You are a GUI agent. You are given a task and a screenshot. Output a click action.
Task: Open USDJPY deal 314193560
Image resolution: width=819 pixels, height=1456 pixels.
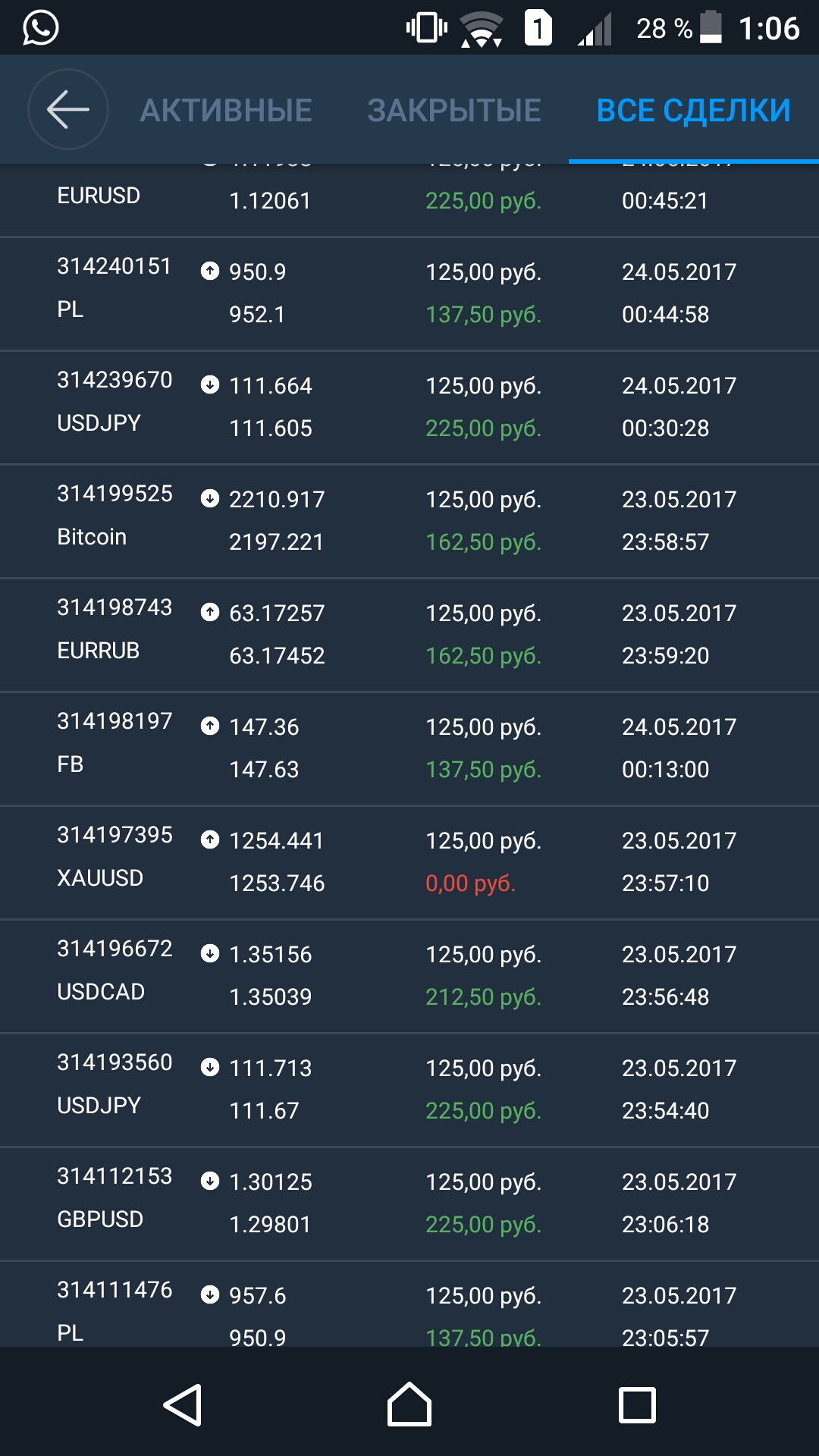(409, 1090)
